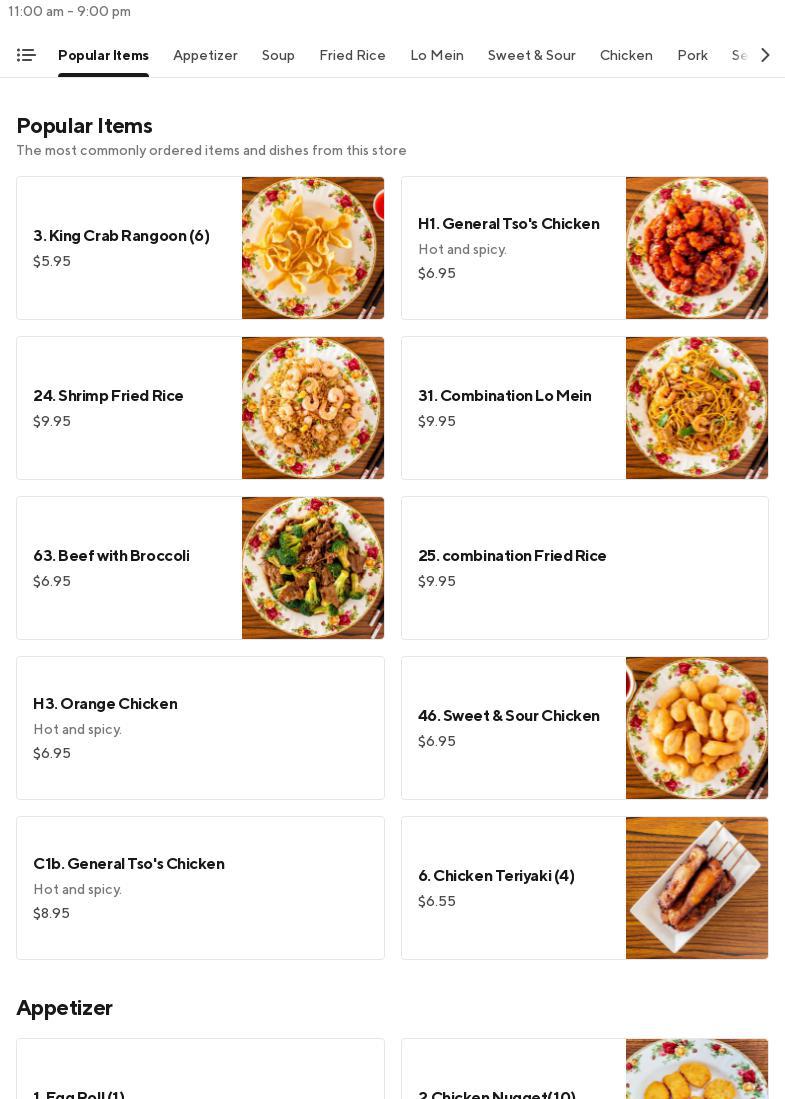Viewport: 785px width, 1099px height.
Task: Open the menu categories list icon
Action: pyautogui.click(x=26, y=55)
